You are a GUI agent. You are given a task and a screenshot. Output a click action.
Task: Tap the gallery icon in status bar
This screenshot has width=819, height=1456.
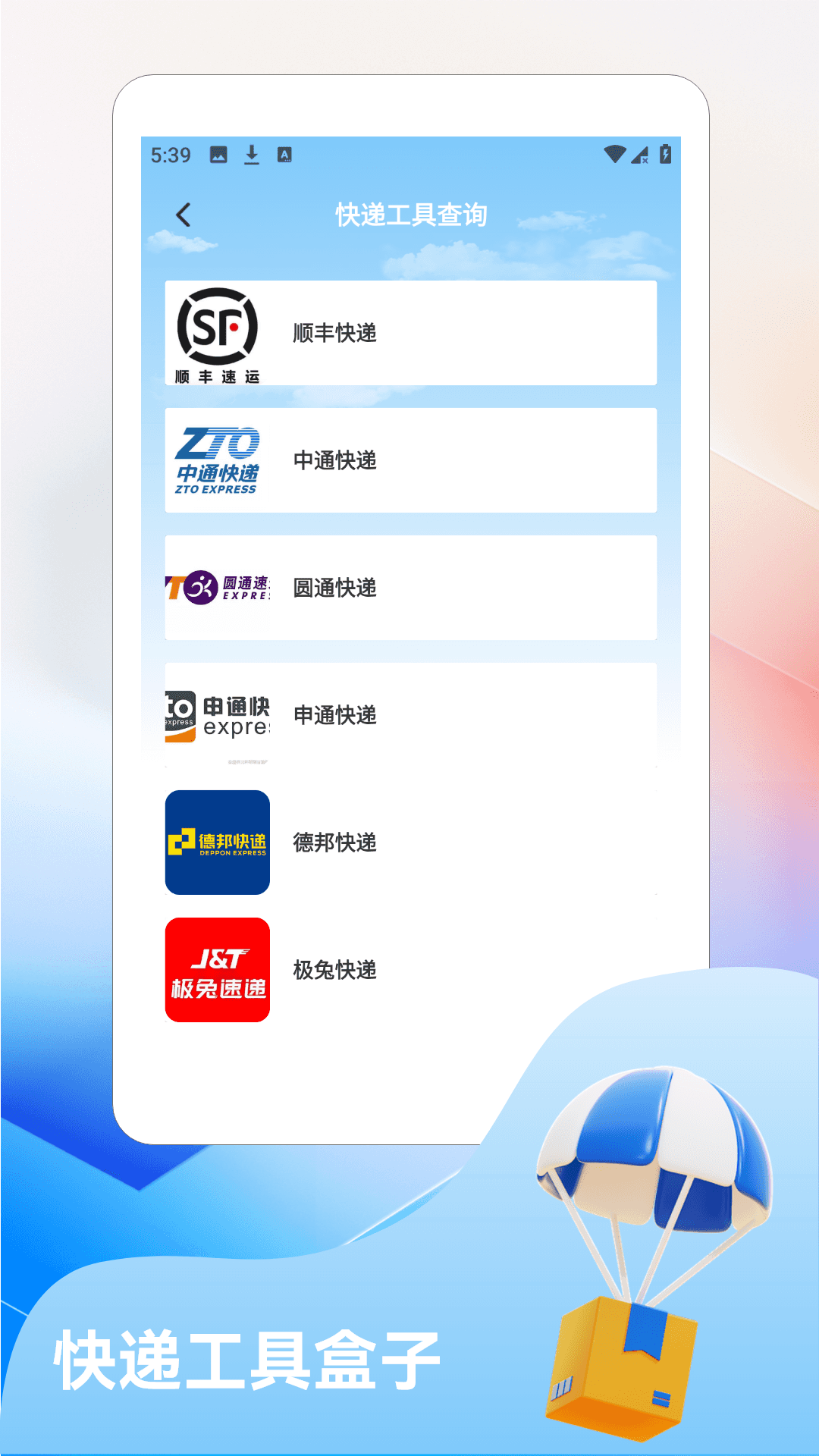(x=217, y=155)
